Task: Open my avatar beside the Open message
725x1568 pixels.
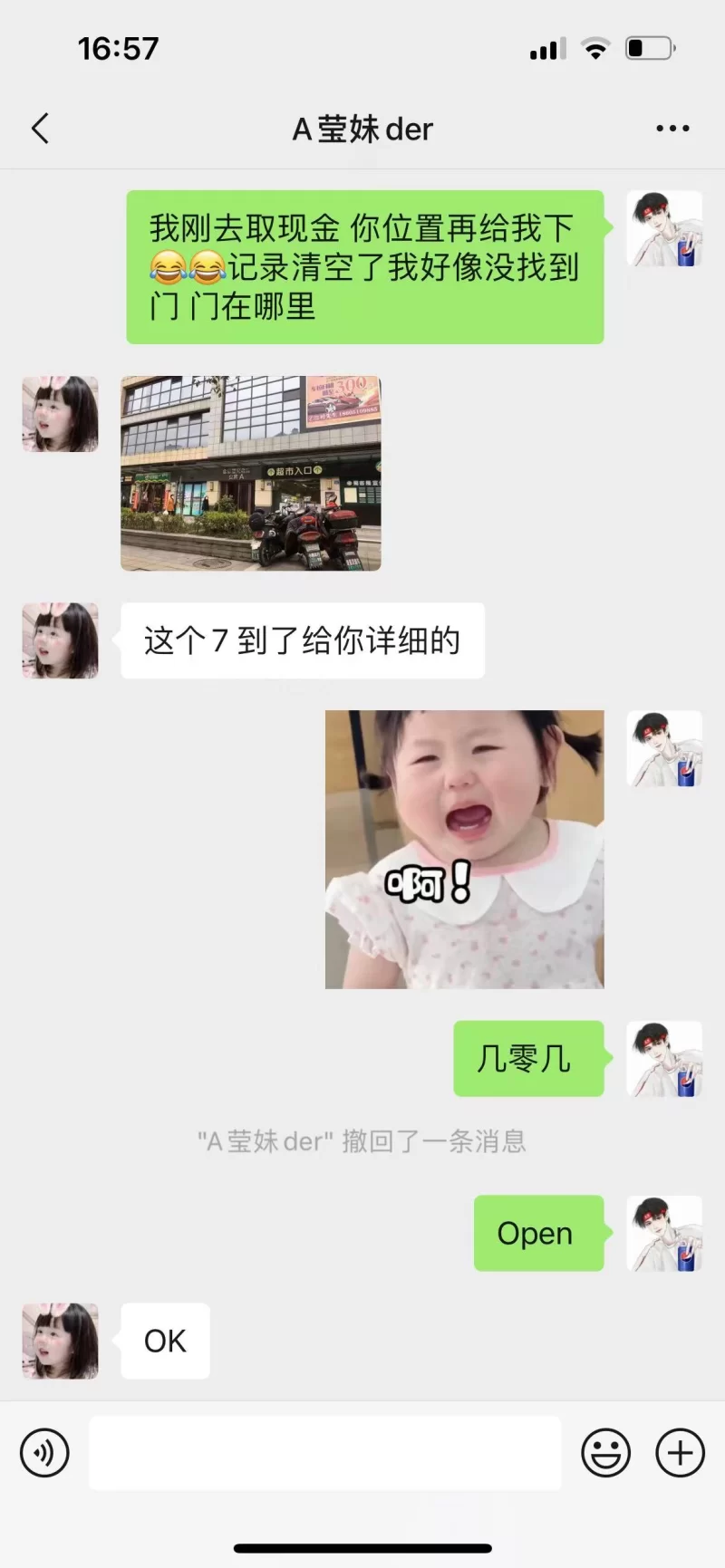Action: pos(664,1233)
